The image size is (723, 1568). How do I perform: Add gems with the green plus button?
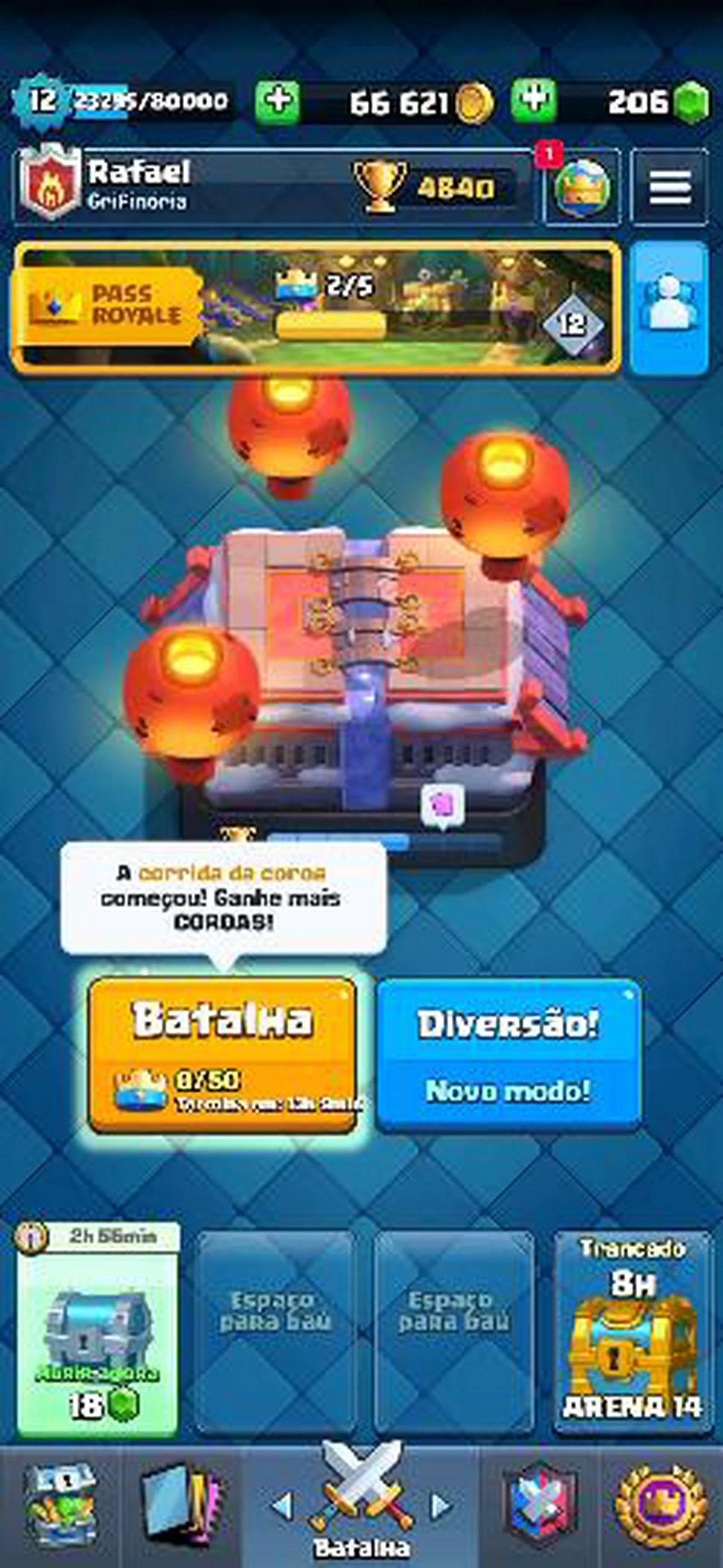coord(533,101)
